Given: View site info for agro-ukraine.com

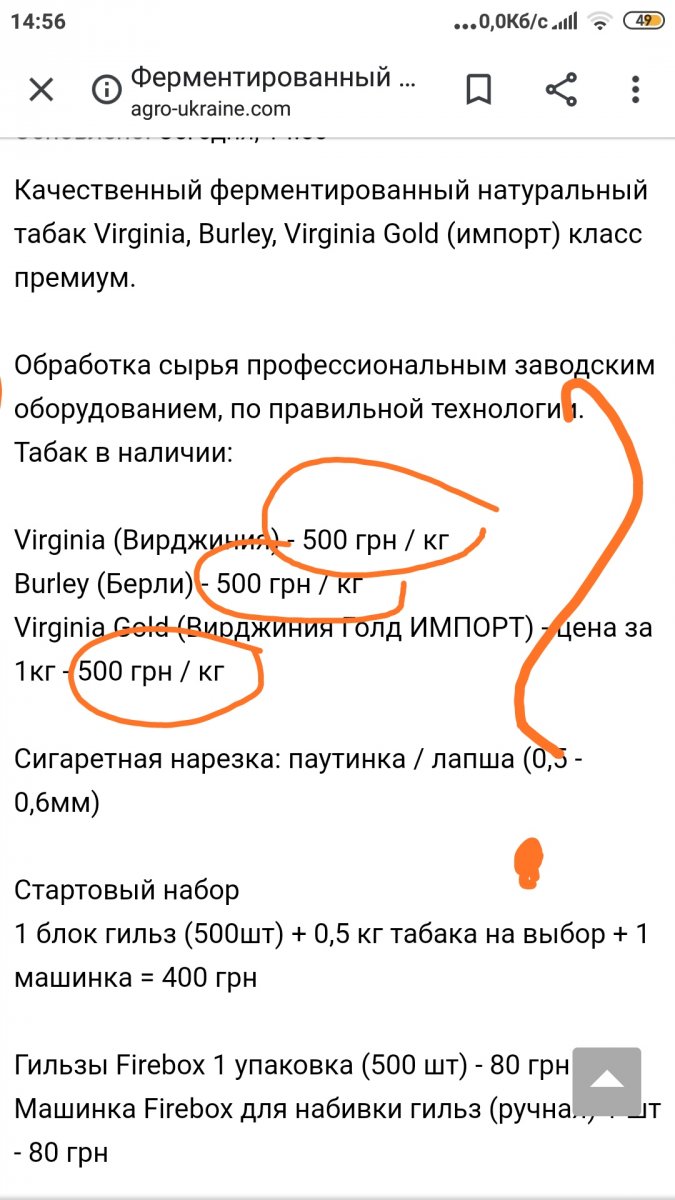Looking at the screenshot, I should coord(106,91).
